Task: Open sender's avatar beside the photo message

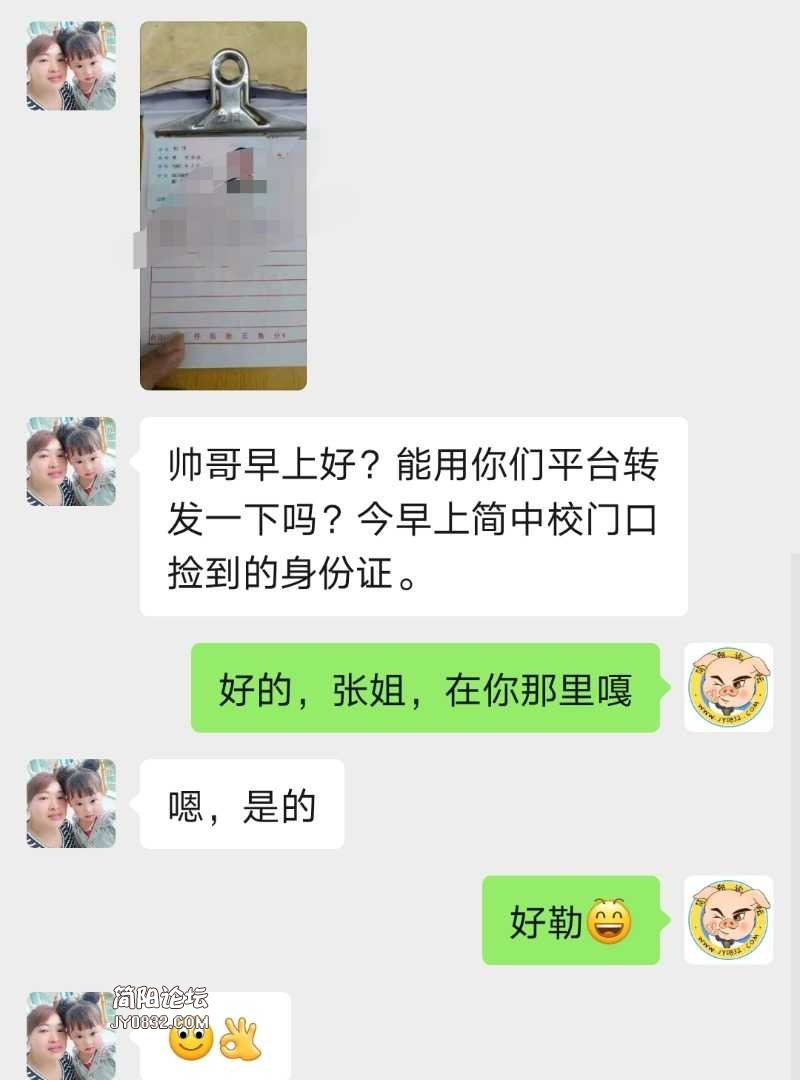Action: (x=71, y=66)
